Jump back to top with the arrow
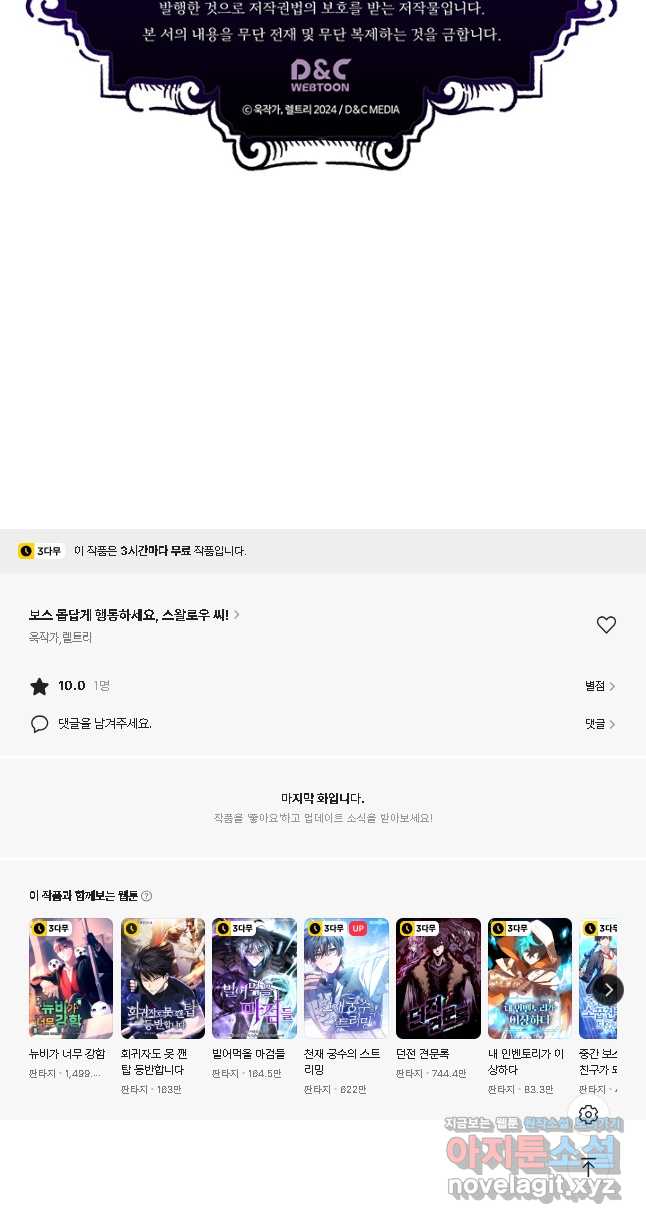 588,1166
